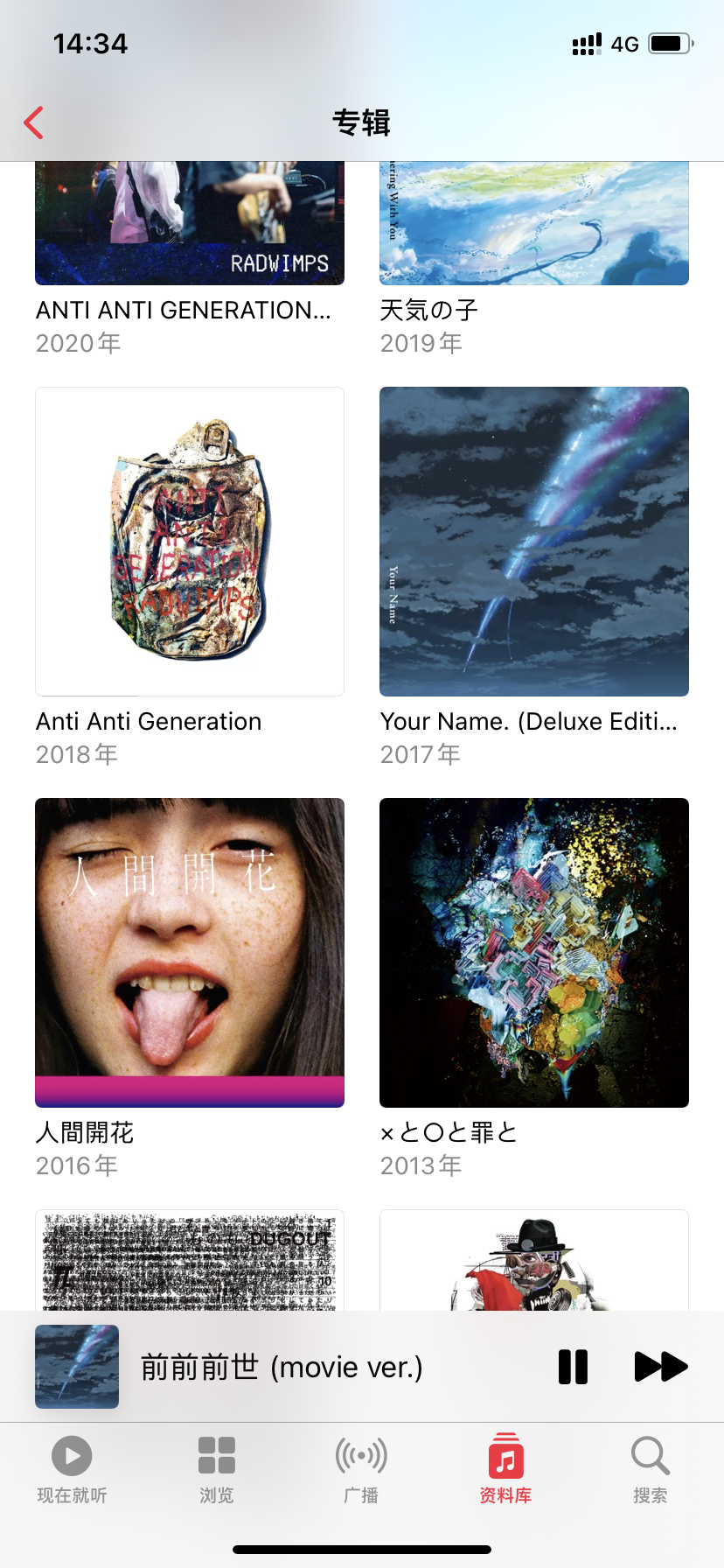Image resolution: width=724 pixels, height=1568 pixels.
Task: Open now playing 前前前世 (movie ver.)
Action: click(x=280, y=1367)
